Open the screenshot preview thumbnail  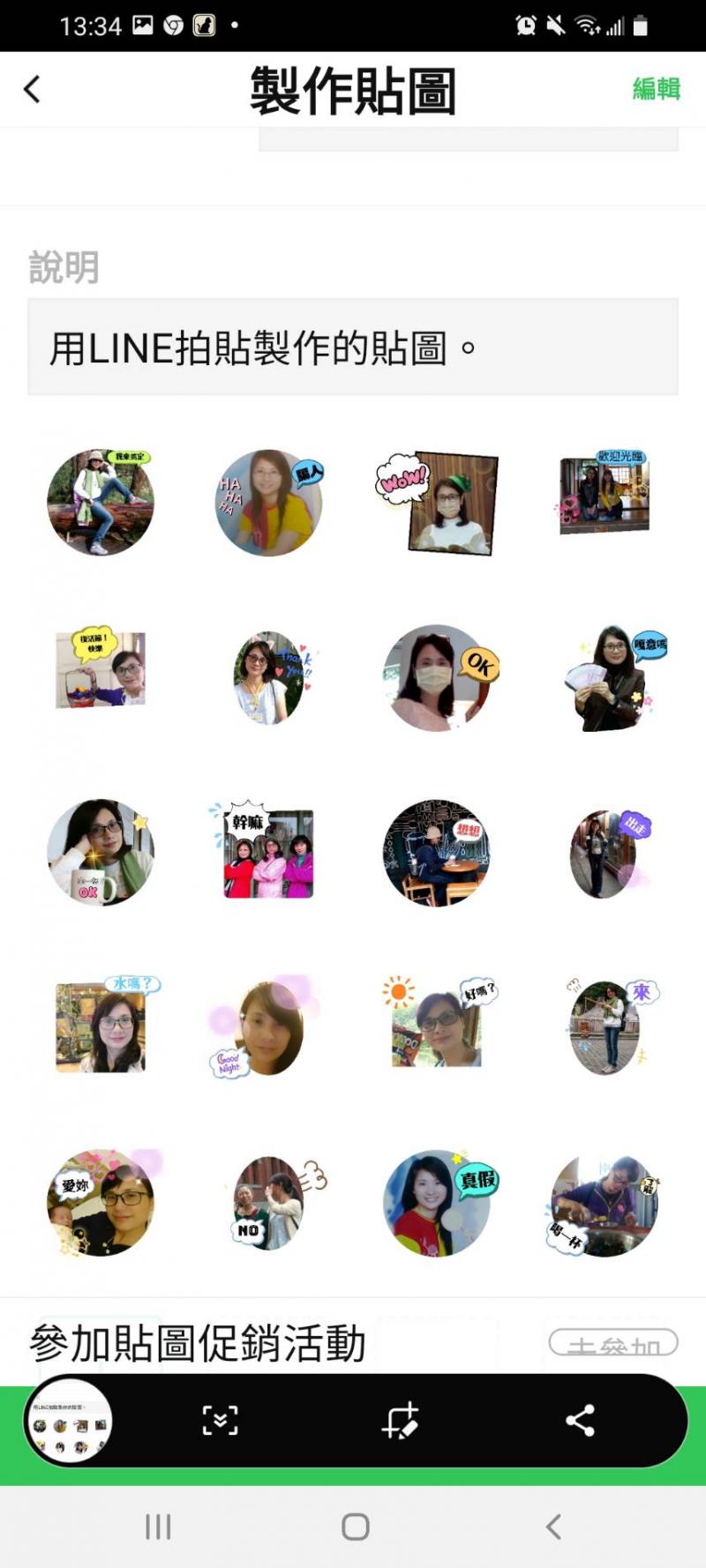pyautogui.click(x=70, y=1421)
